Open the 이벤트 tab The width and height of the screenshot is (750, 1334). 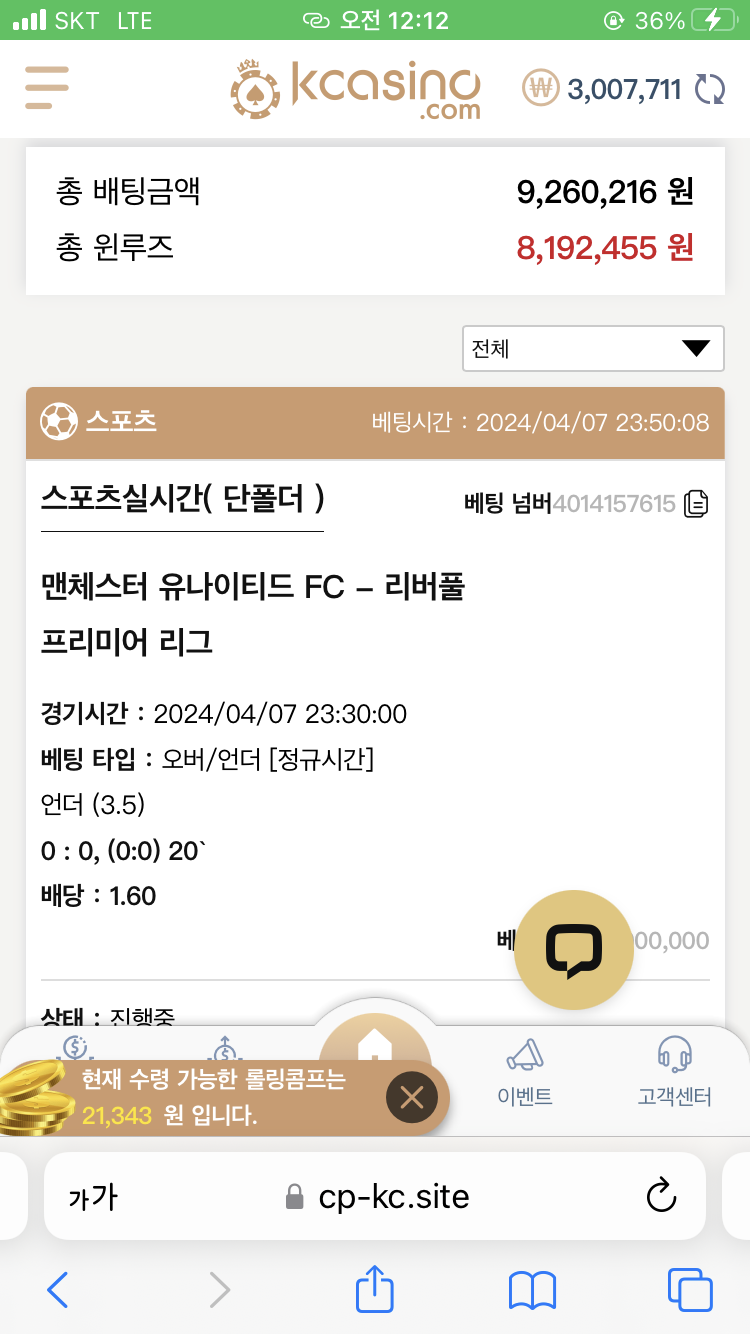525,1072
